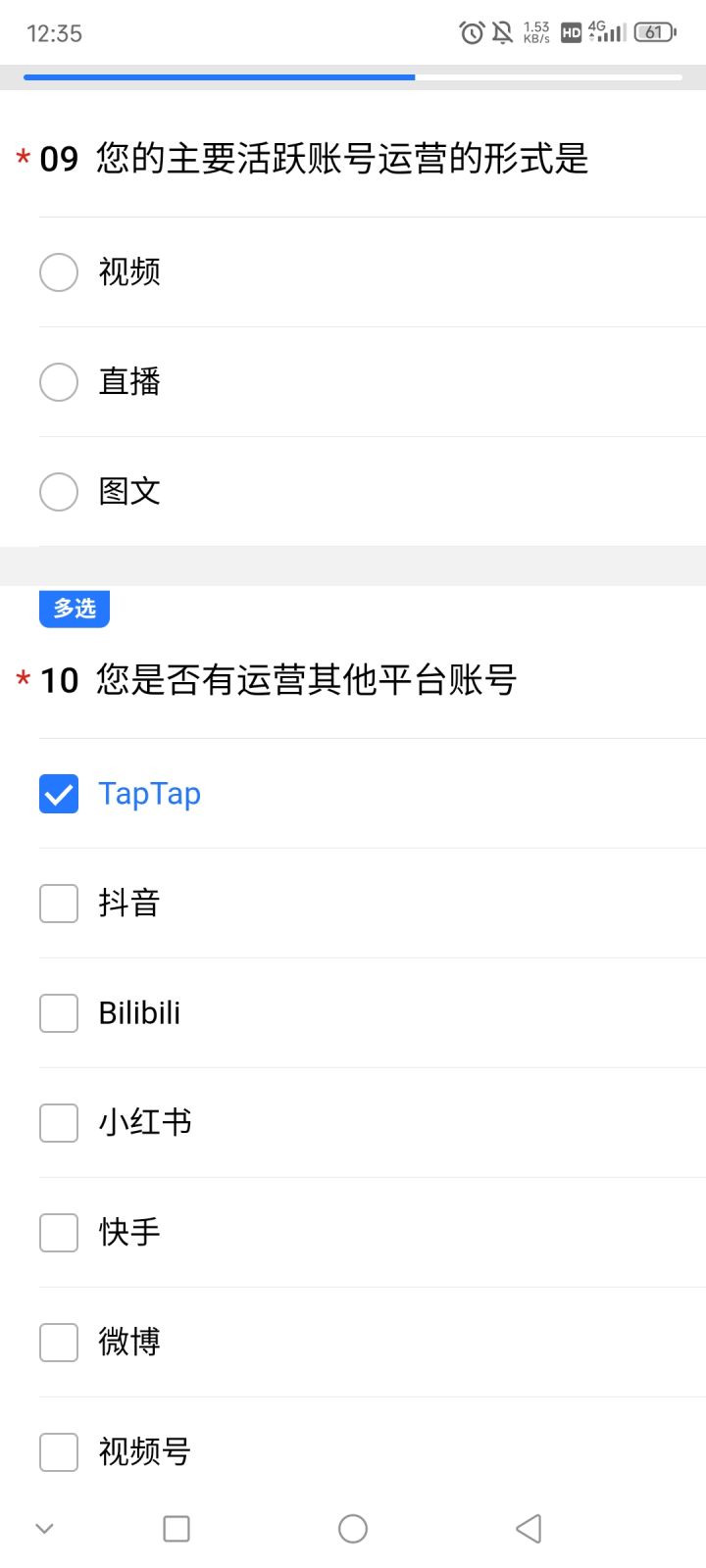Tap the TapTap label text

(x=149, y=794)
